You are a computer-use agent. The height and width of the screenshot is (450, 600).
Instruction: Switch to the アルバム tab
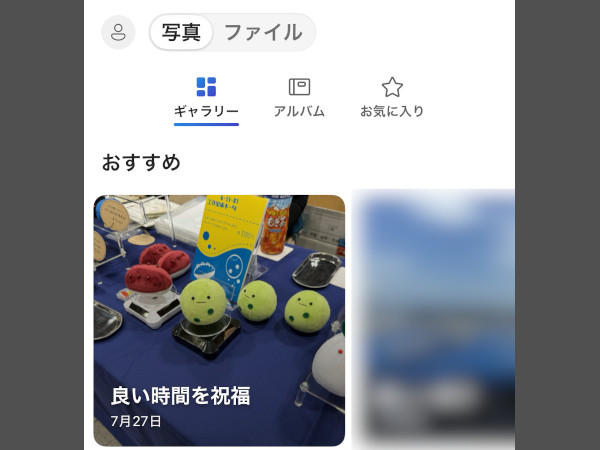[299, 98]
